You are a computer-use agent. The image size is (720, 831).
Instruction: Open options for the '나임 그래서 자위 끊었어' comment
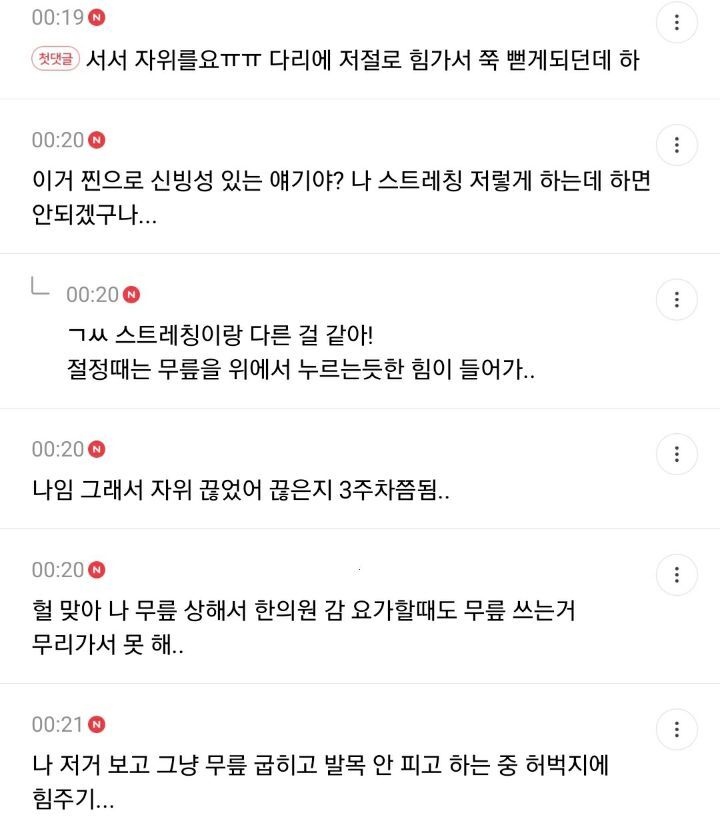677,454
